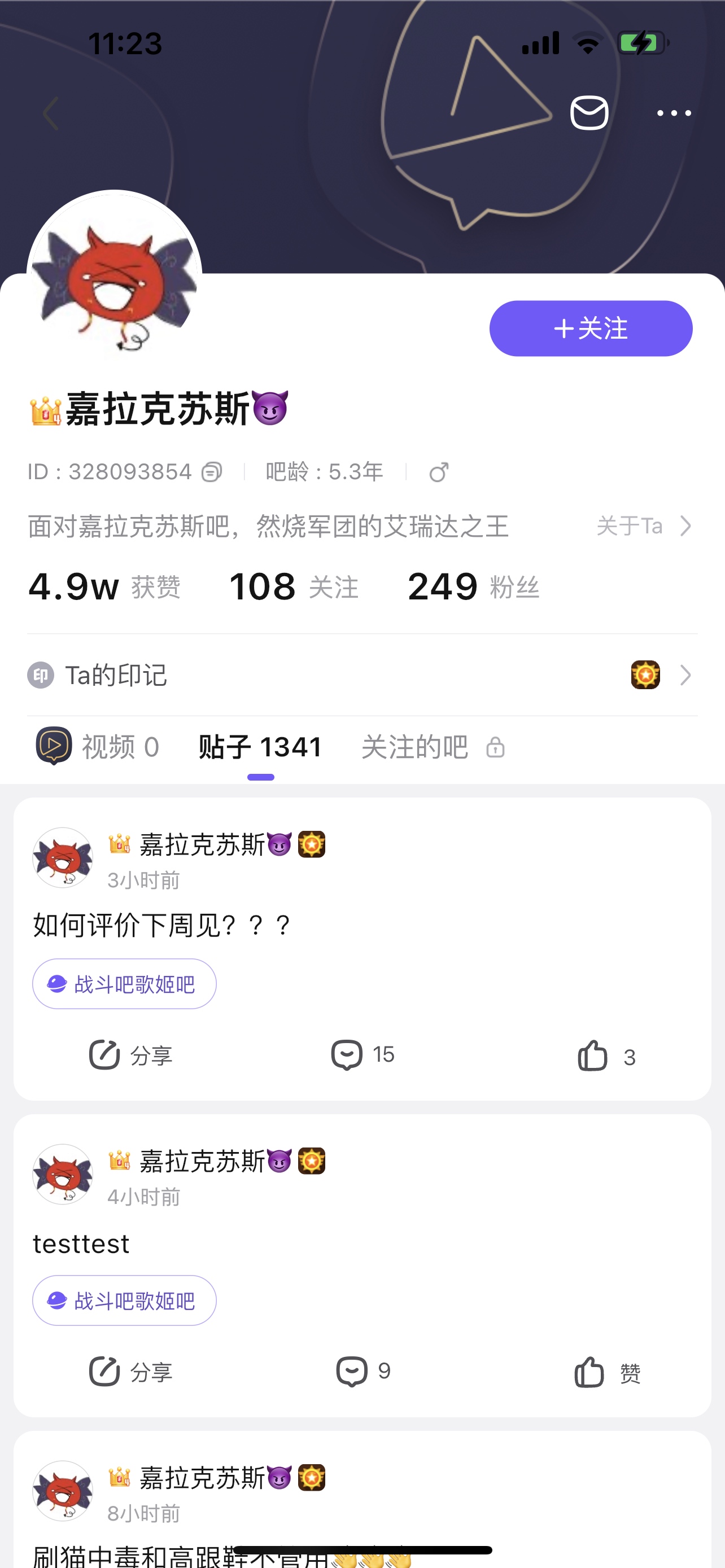This screenshot has width=725, height=1568.
Task: Like the testtest post
Action: point(606,1372)
